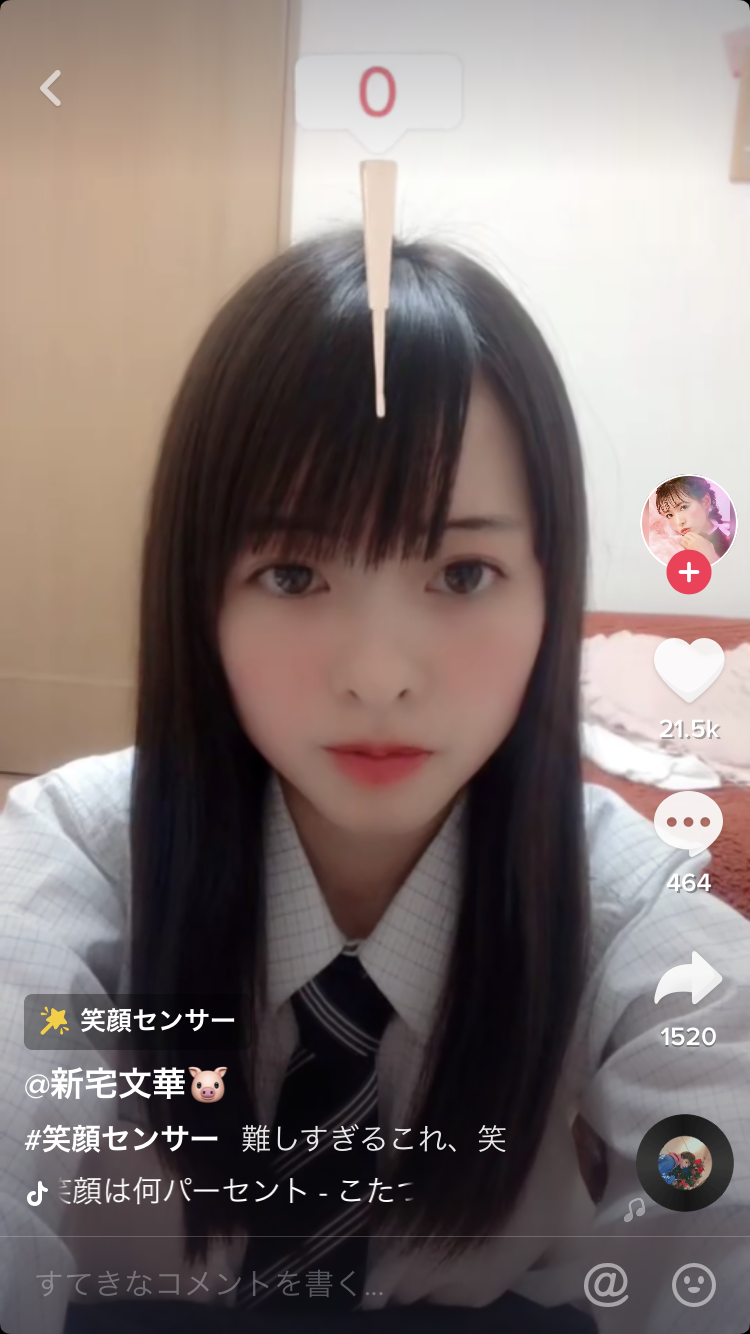This screenshot has width=750, height=1334.
Task: Open @新宅文華's profile from the username
Action: tap(125, 1084)
